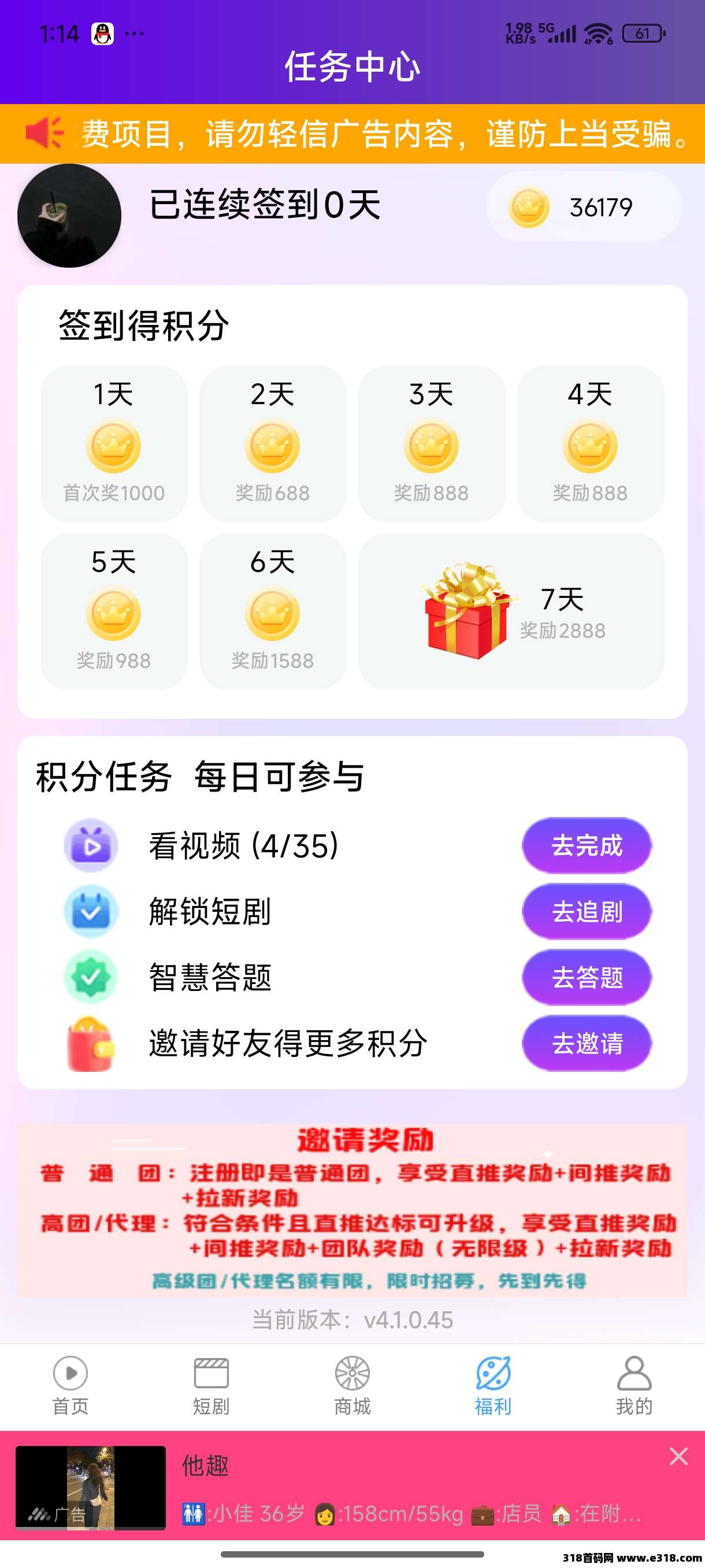Click the 6天 sign-in coin reward

[273, 615]
